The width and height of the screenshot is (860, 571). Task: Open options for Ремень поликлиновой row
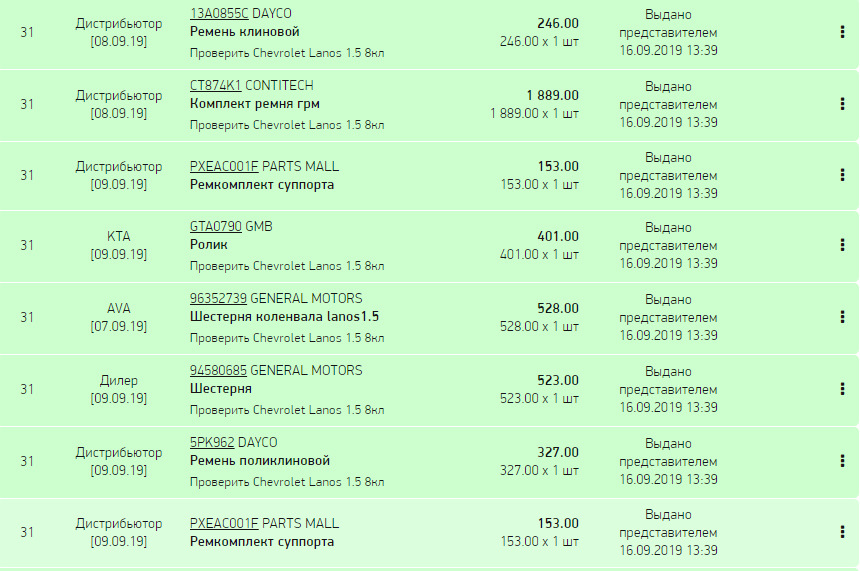click(x=842, y=461)
